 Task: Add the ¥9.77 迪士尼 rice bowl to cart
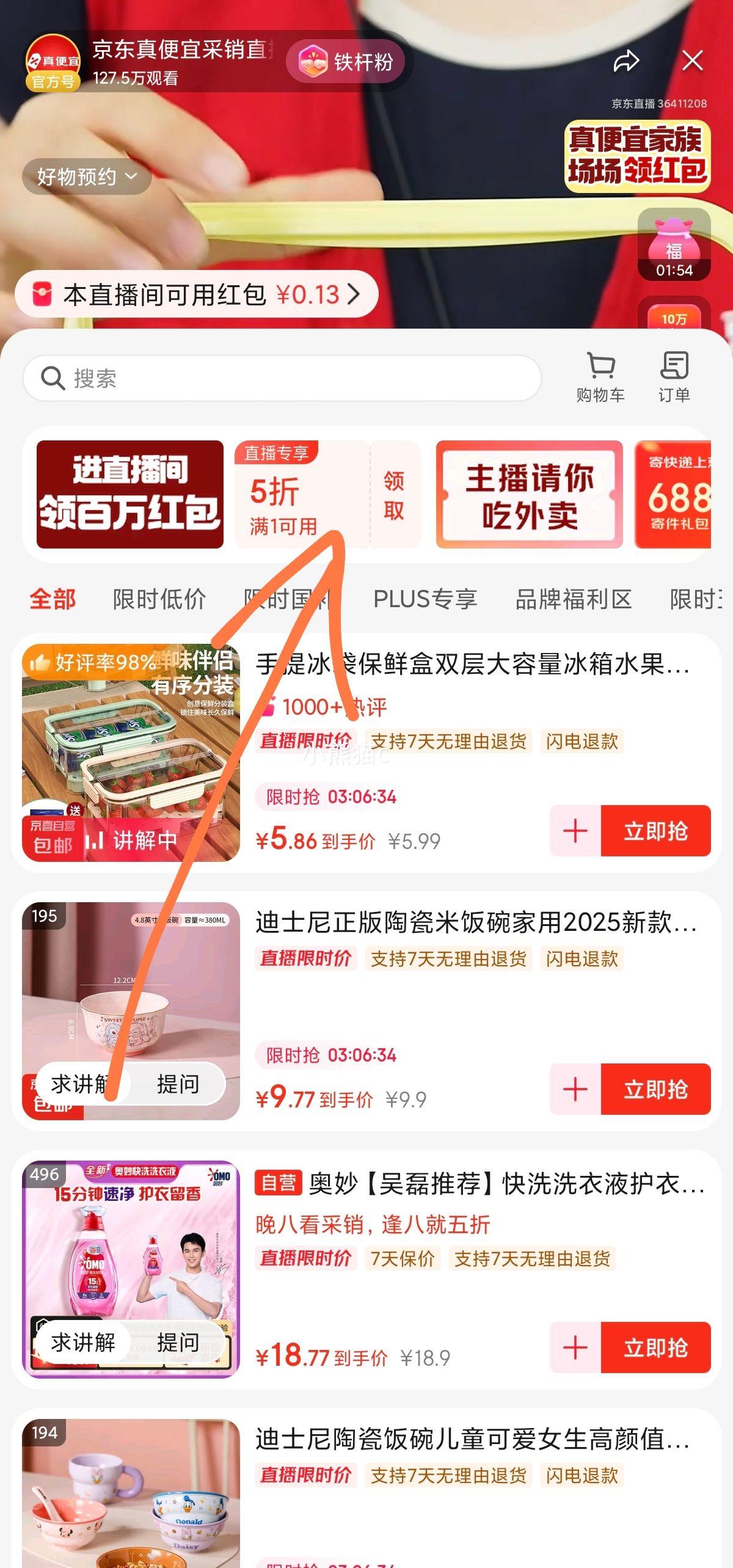575,1089
